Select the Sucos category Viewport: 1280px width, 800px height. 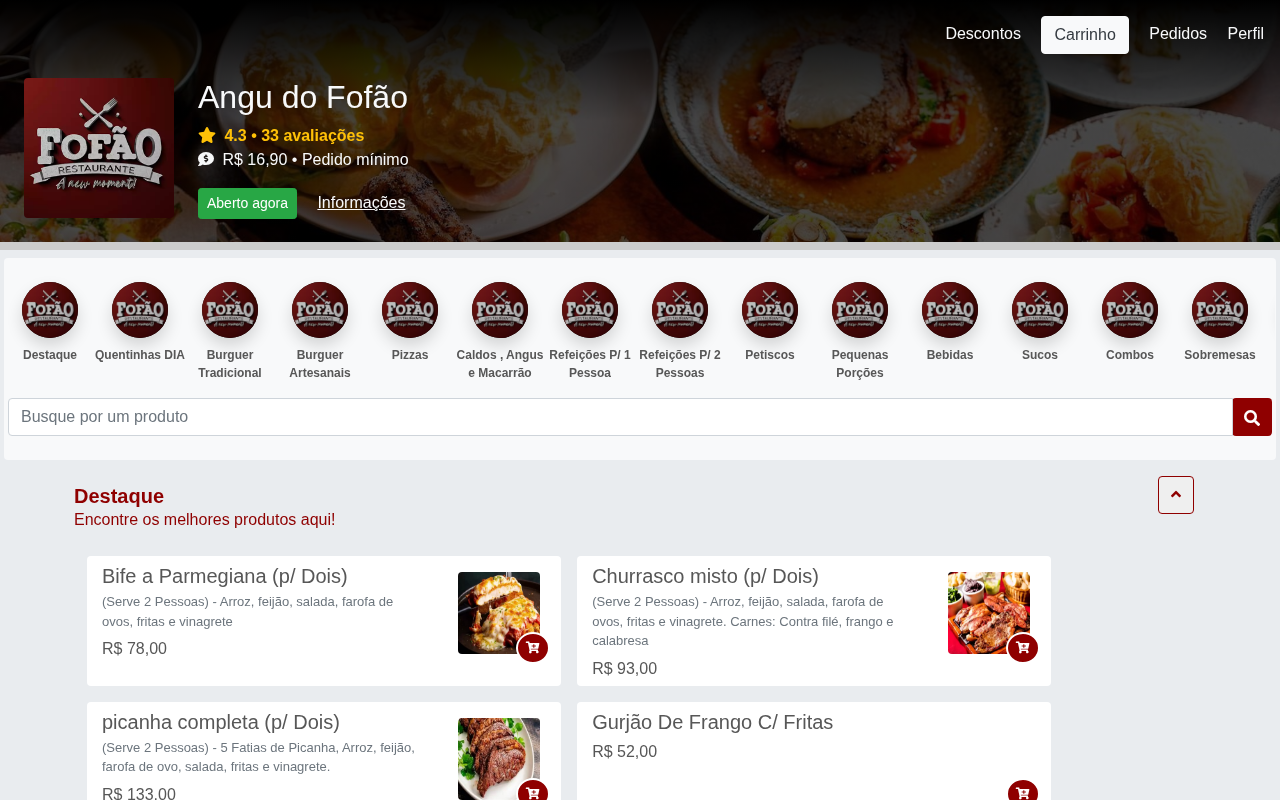tap(1040, 322)
